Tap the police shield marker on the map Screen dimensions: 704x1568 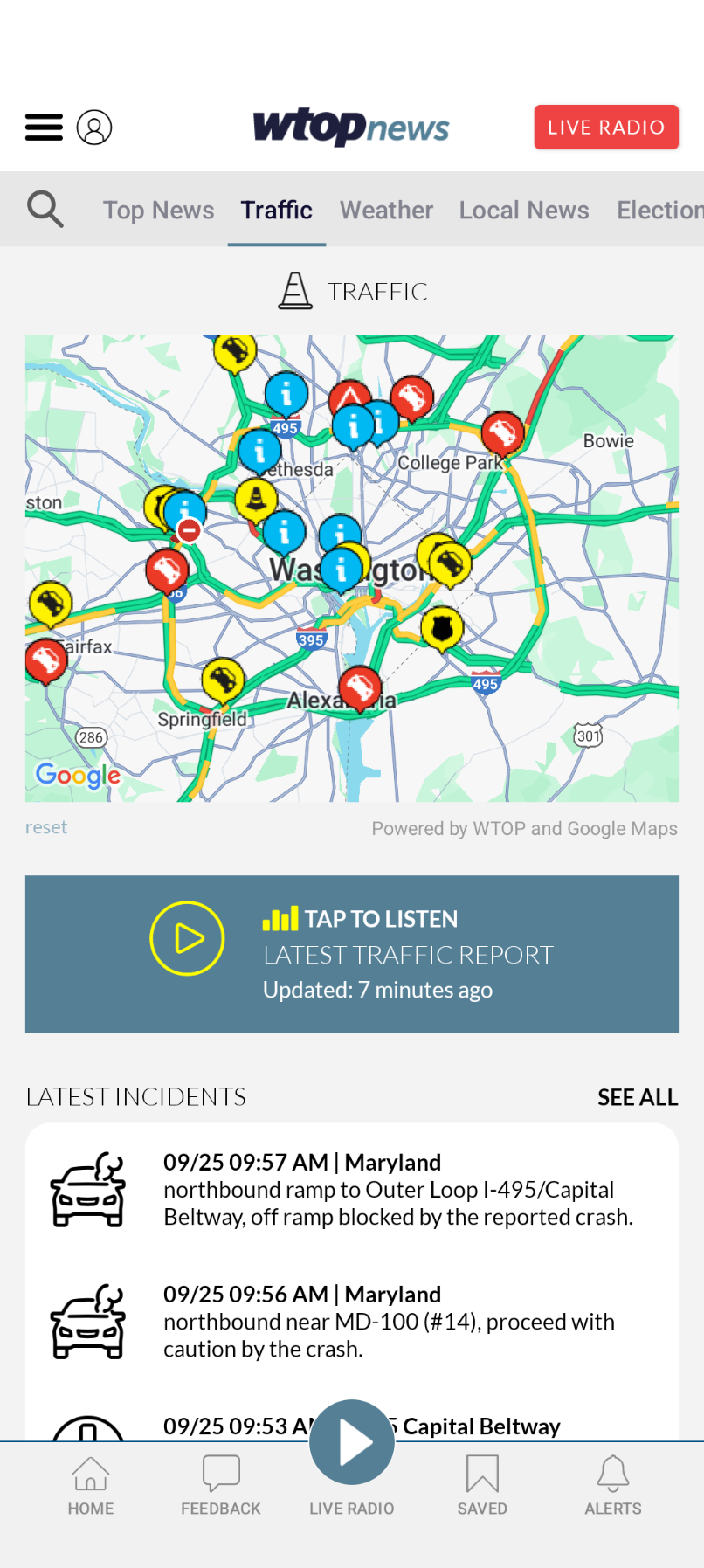442,626
